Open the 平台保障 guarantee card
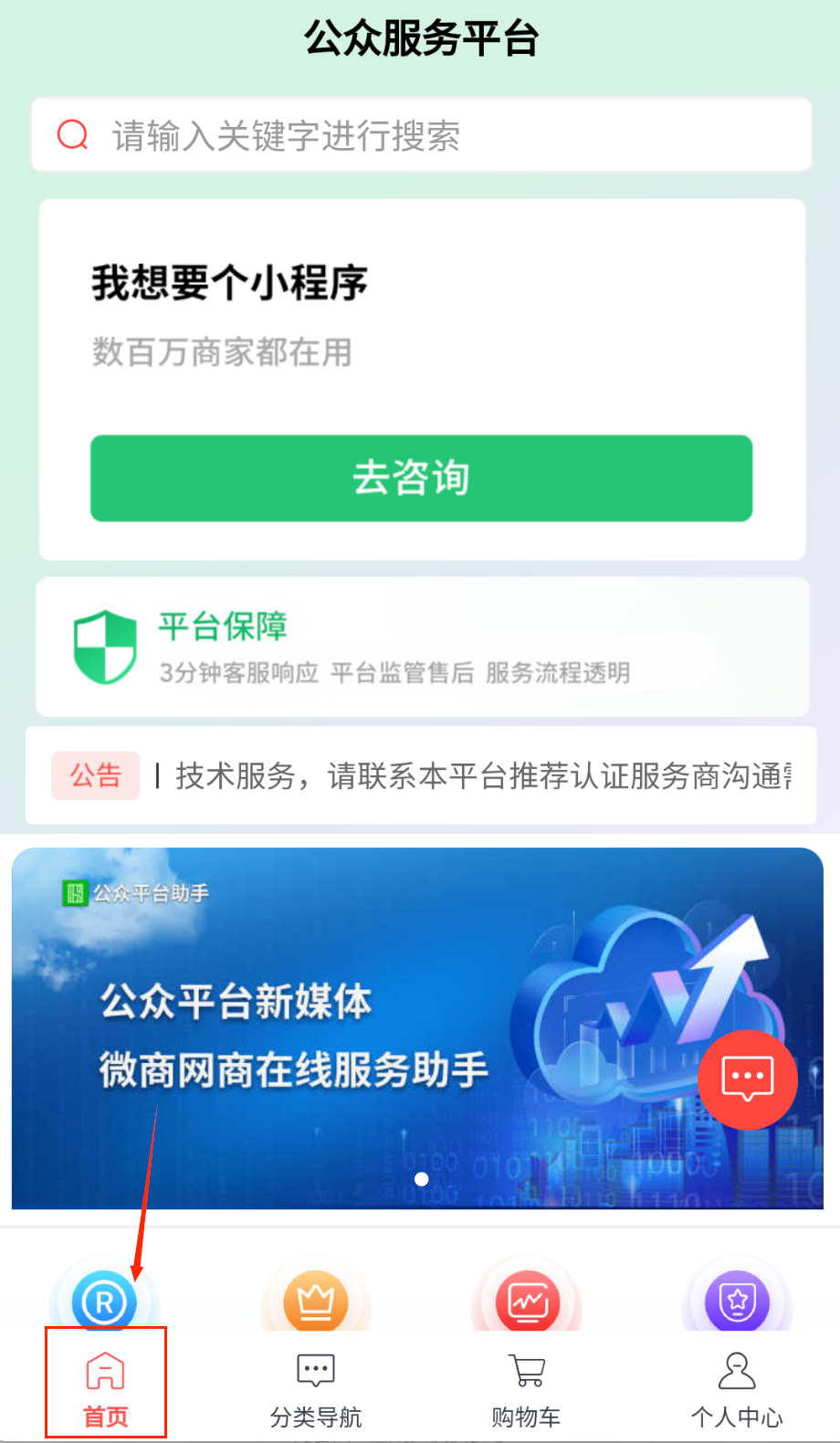 click(421, 648)
